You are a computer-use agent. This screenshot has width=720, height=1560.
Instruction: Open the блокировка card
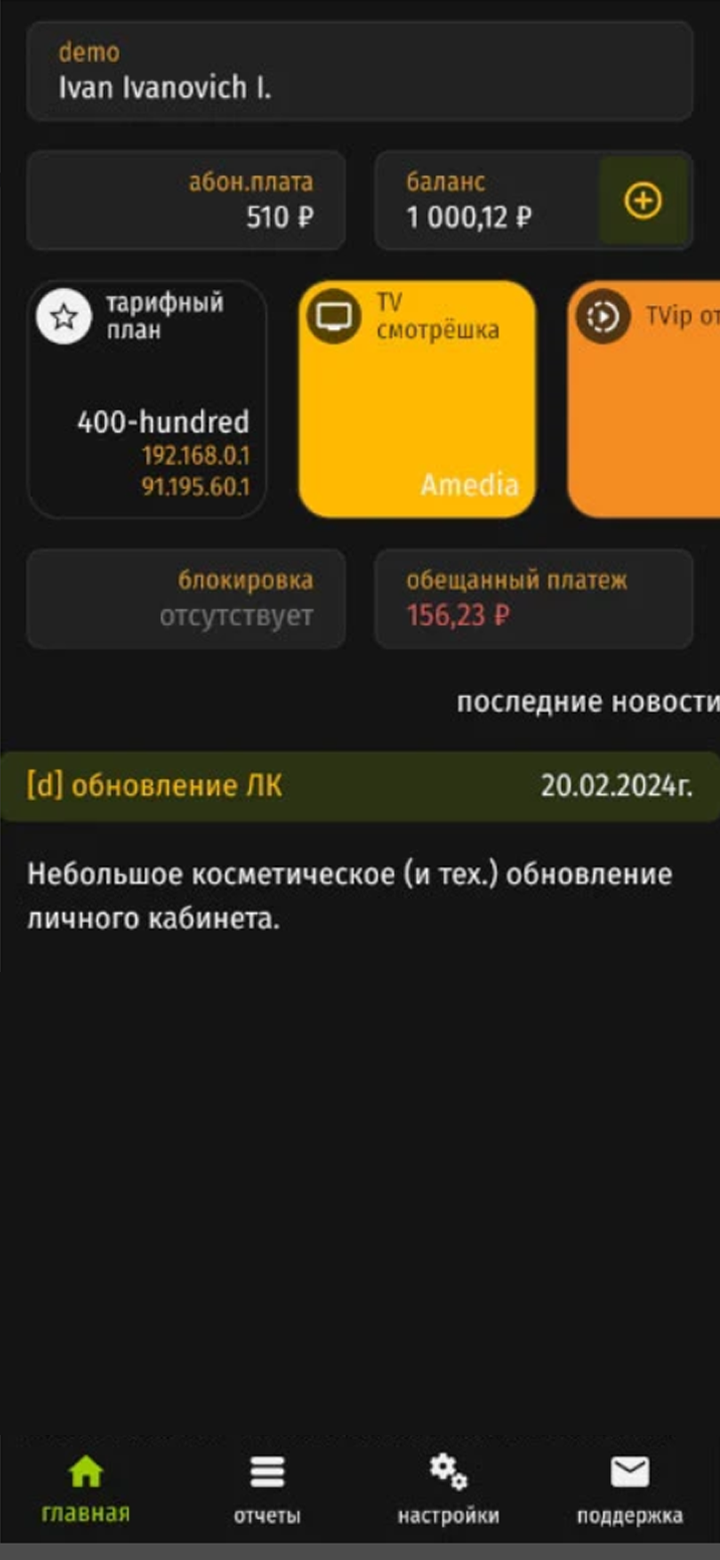coord(186,599)
